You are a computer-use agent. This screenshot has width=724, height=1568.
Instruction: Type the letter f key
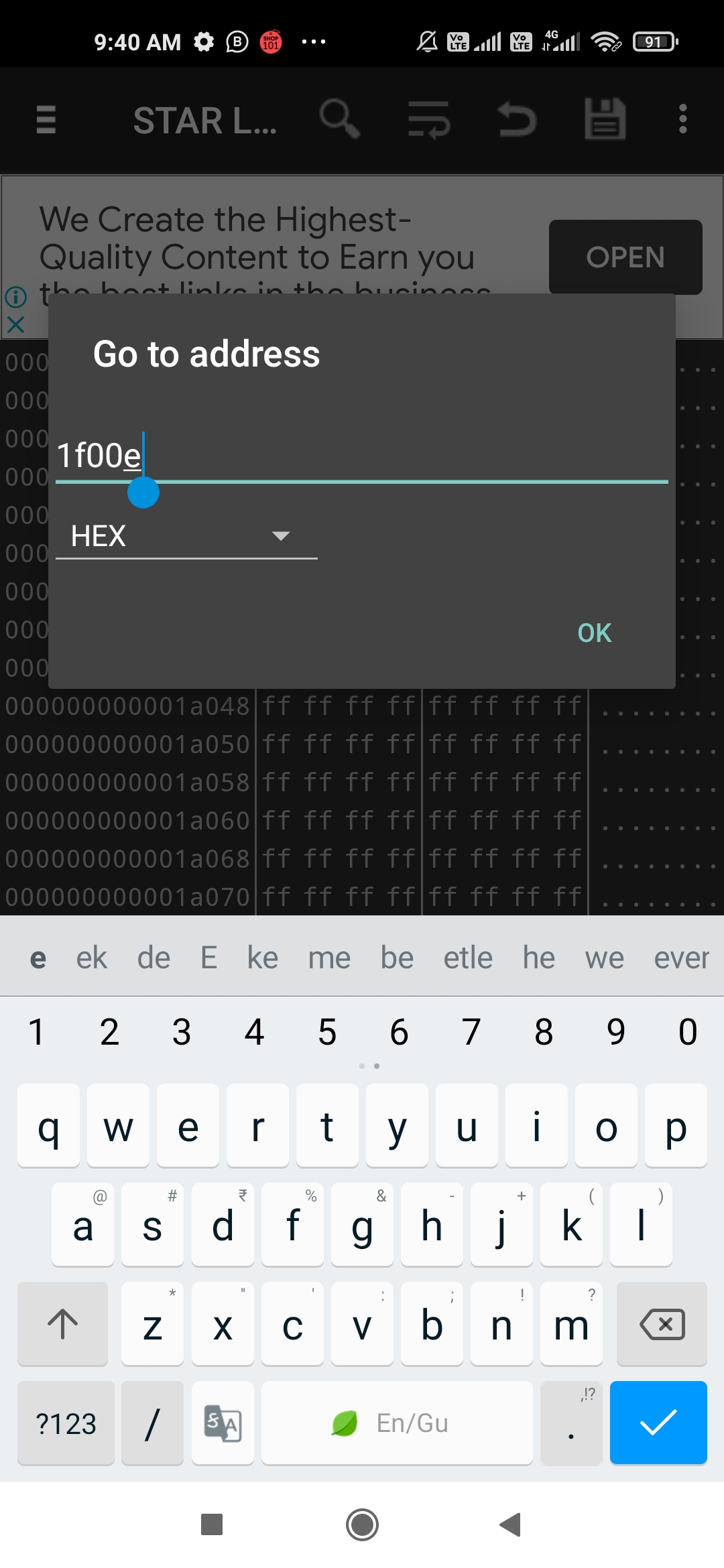pyautogui.click(x=292, y=1225)
